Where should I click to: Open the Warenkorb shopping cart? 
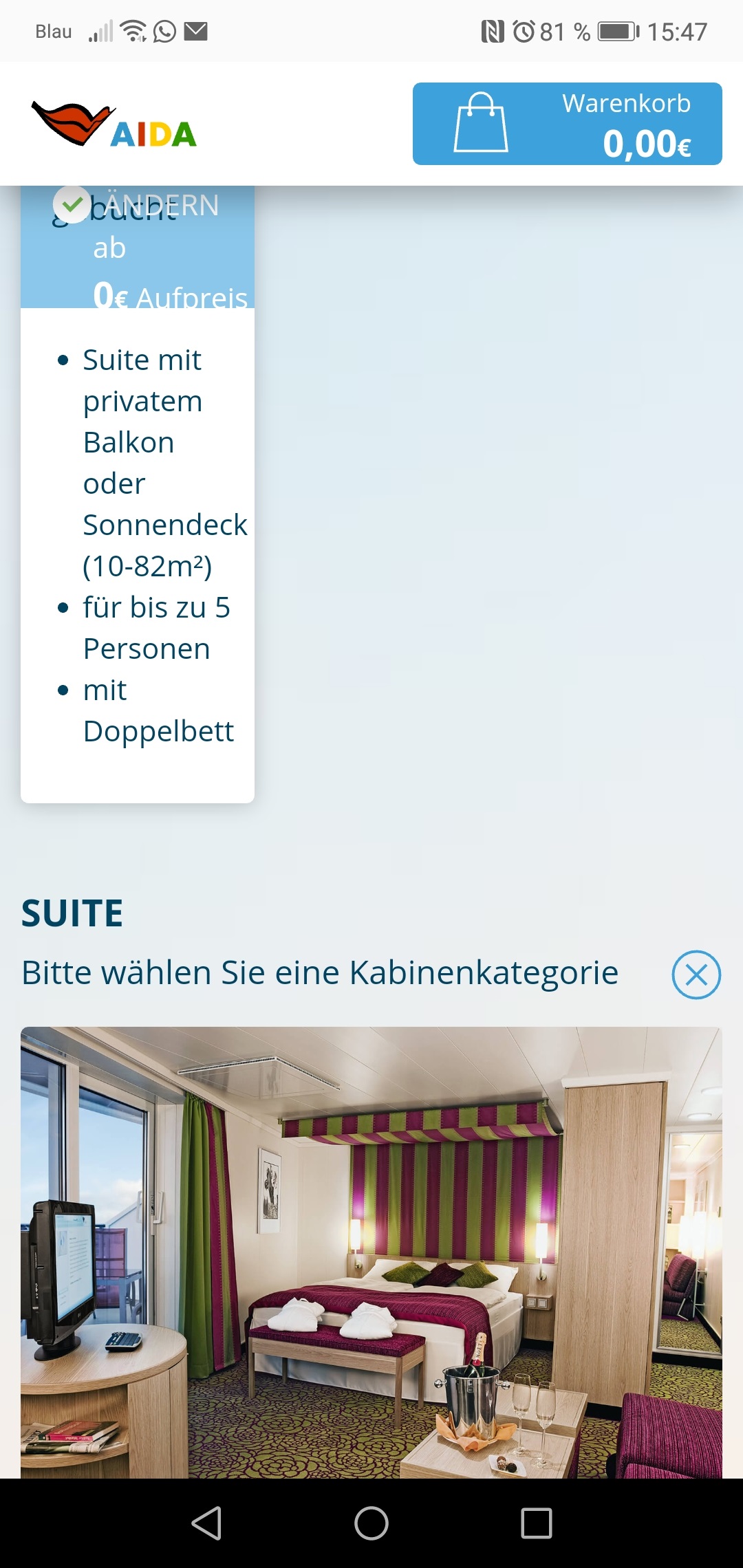click(567, 124)
